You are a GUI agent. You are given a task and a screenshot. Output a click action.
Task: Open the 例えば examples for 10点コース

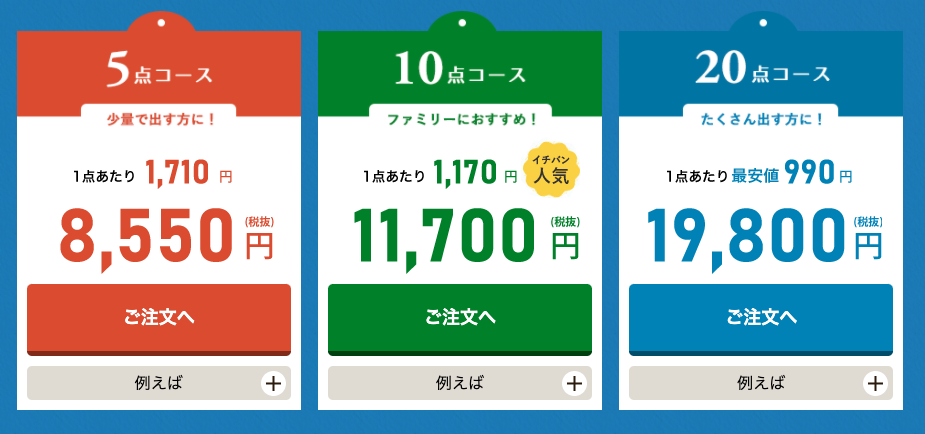point(460,383)
